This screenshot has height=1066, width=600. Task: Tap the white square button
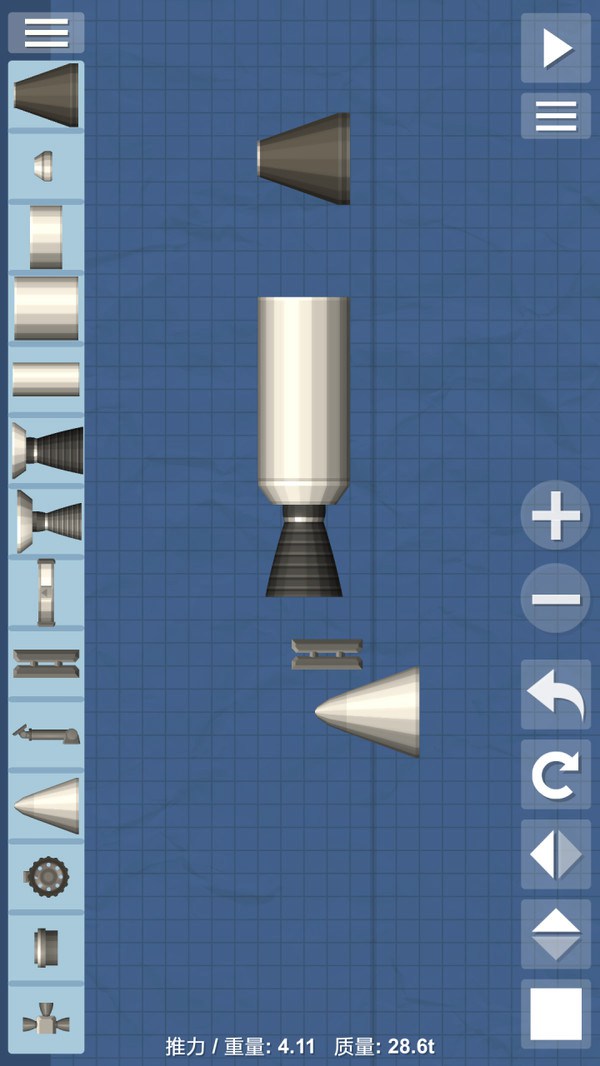pos(556,1014)
